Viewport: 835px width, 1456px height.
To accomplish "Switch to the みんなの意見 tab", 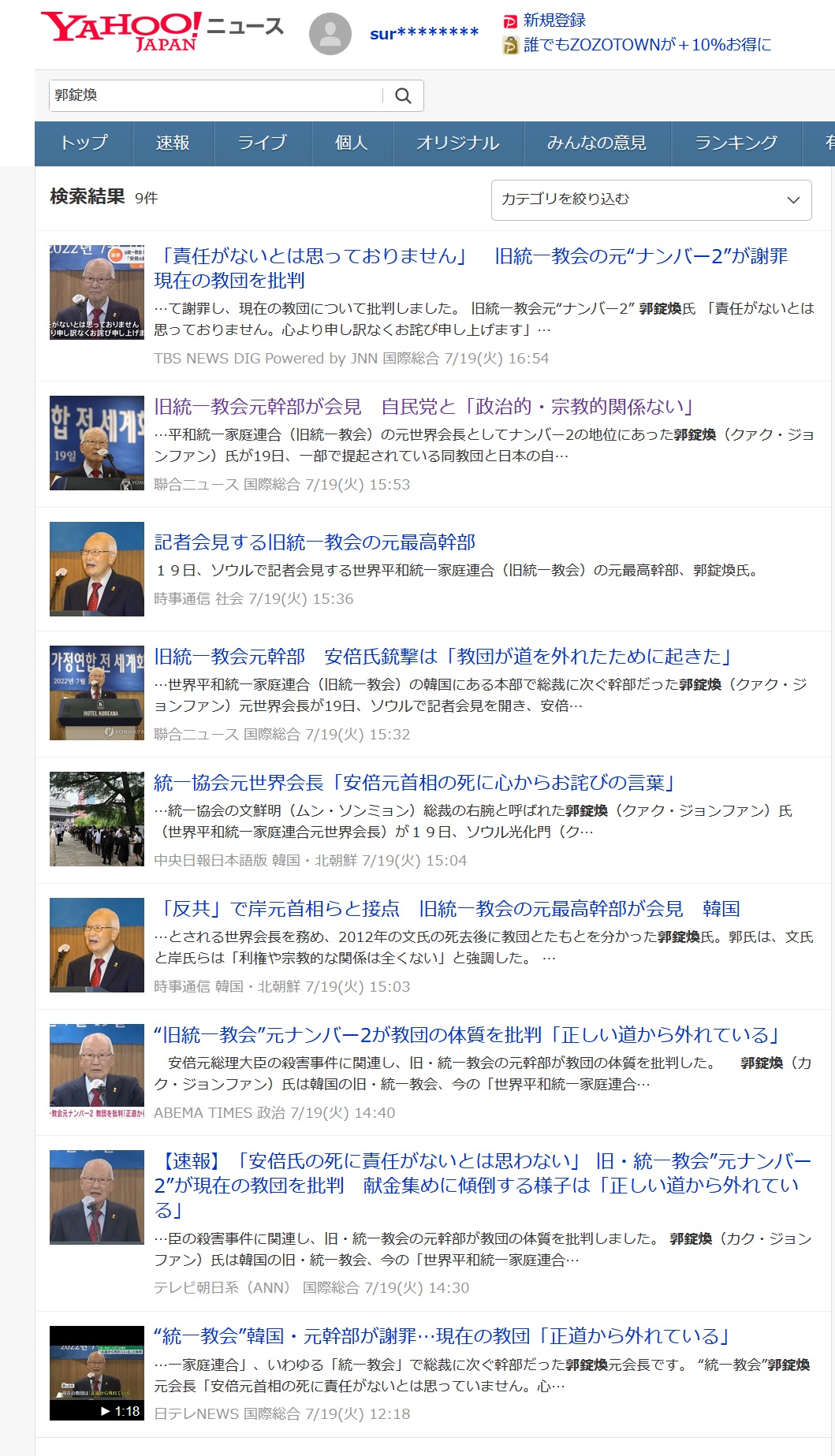I will 596,143.
